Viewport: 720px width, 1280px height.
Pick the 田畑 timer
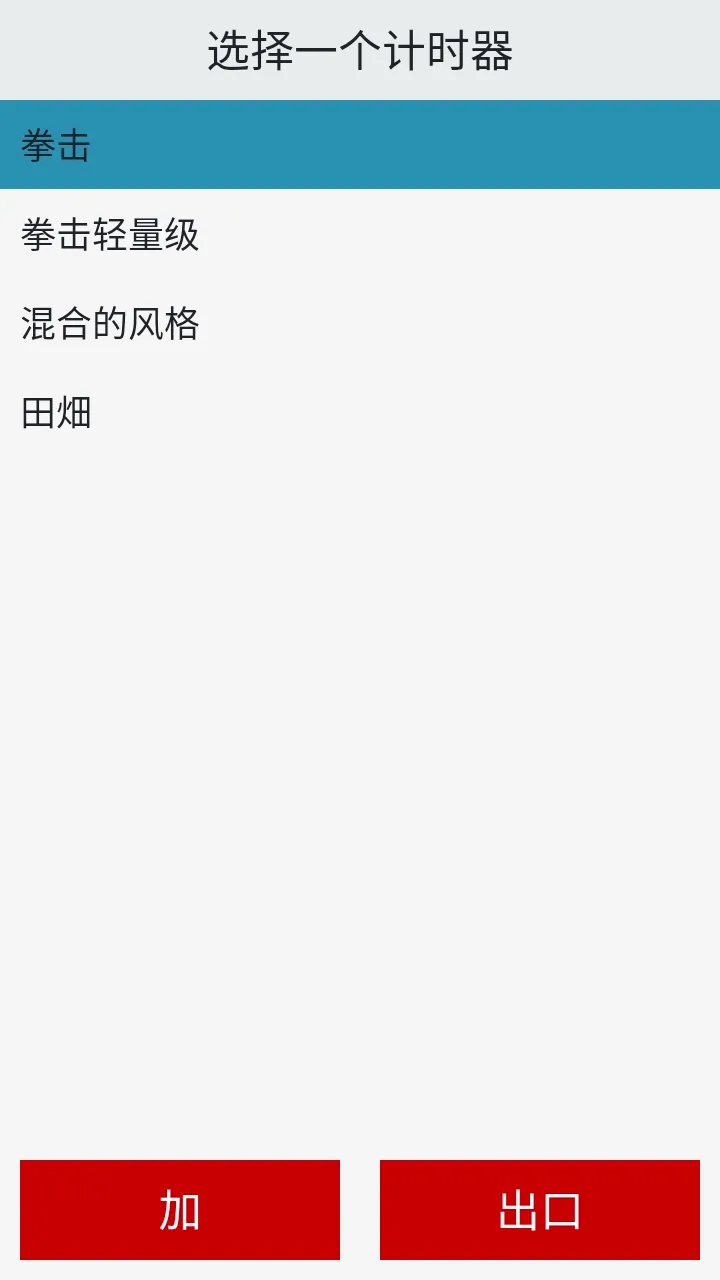360,411
